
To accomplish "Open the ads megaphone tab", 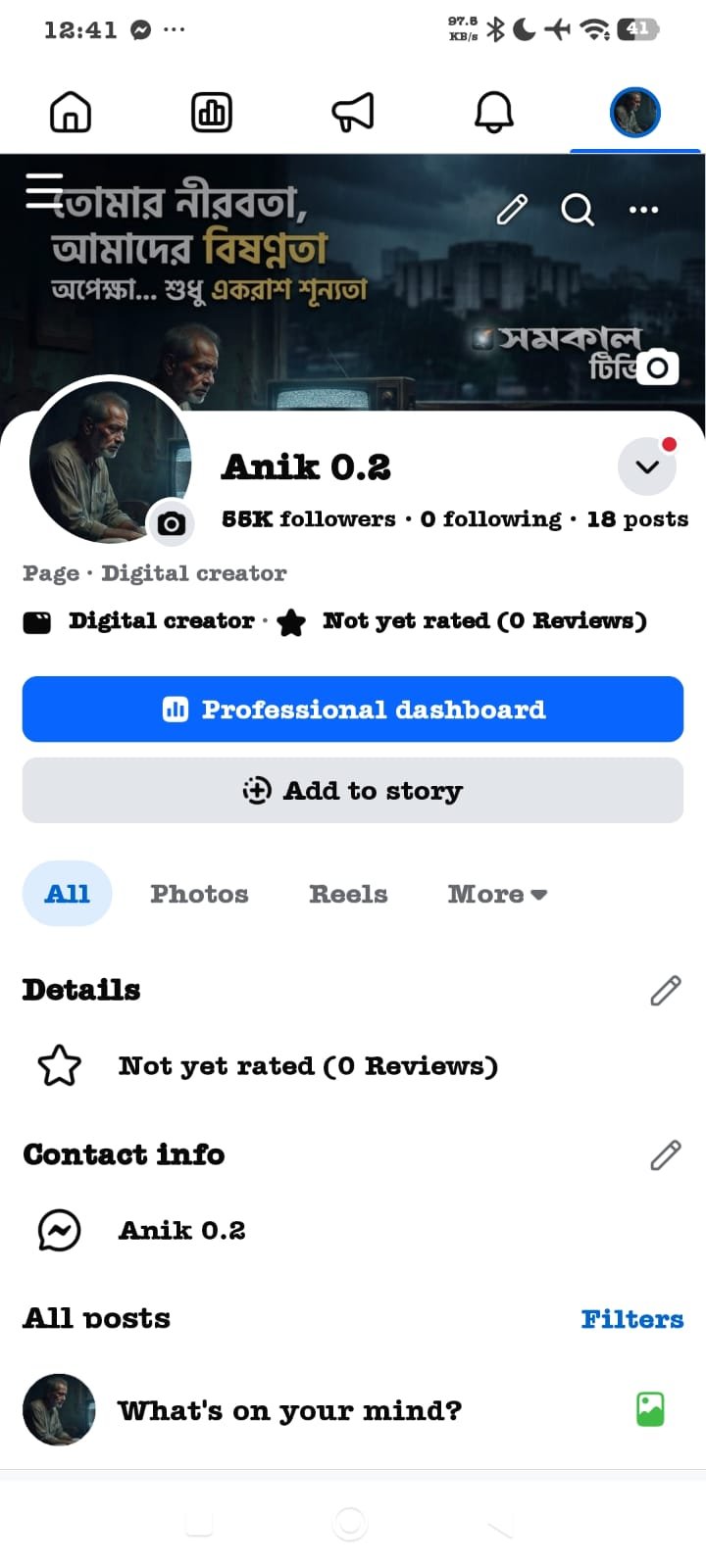I will pos(353,112).
